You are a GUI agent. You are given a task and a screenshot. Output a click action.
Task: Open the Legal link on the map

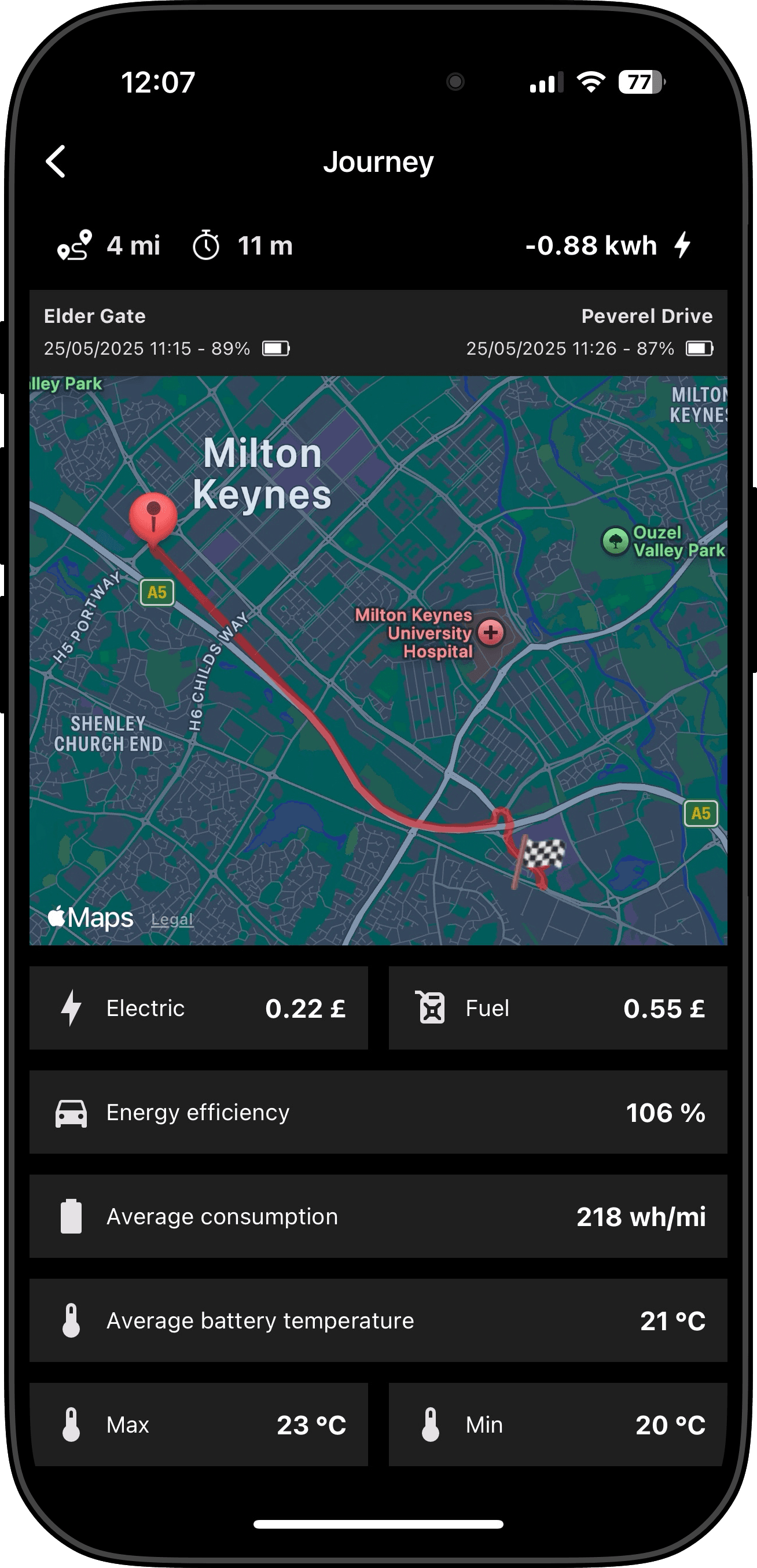(x=172, y=919)
